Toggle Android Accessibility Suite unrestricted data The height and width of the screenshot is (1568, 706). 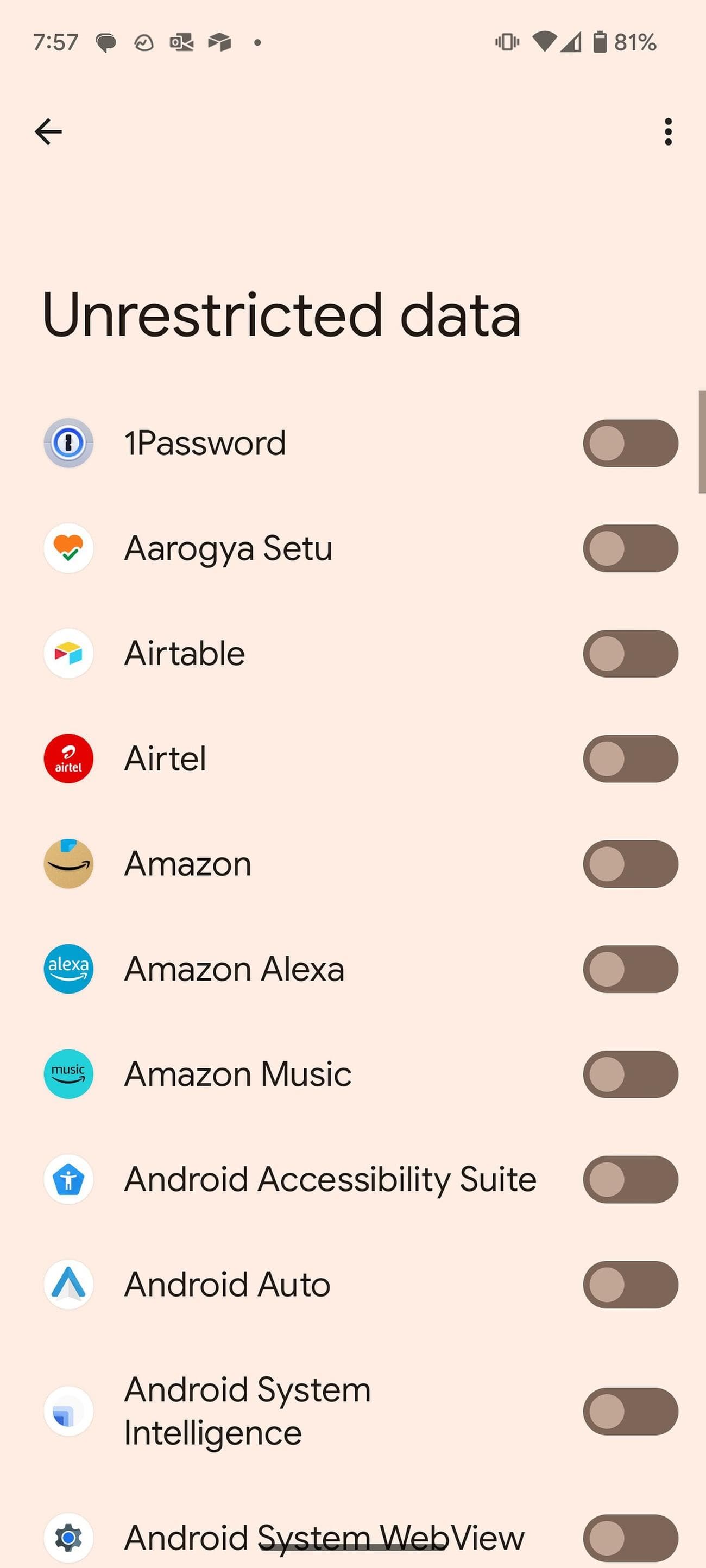pos(630,1180)
